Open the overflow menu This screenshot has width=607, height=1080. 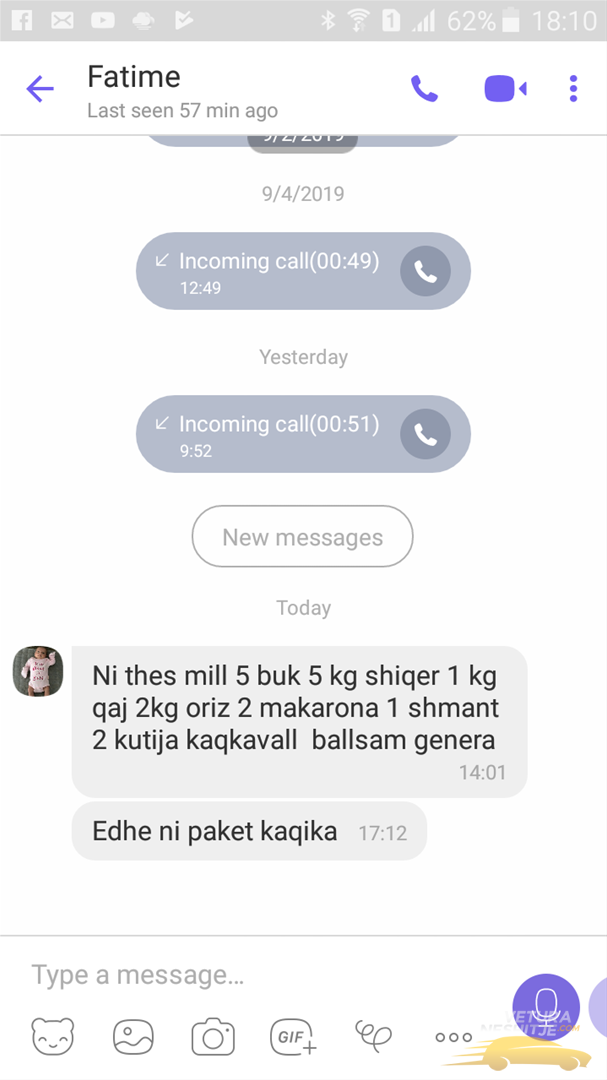573,89
